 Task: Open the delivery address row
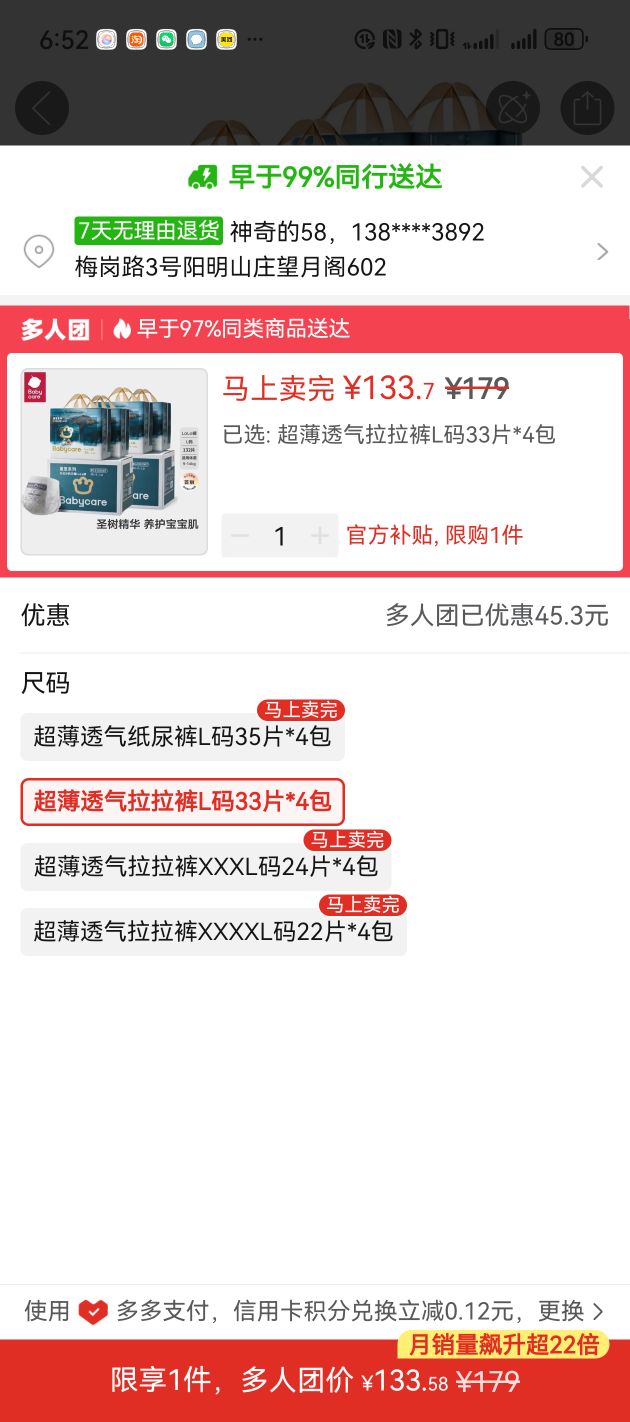tap(315, 250)
